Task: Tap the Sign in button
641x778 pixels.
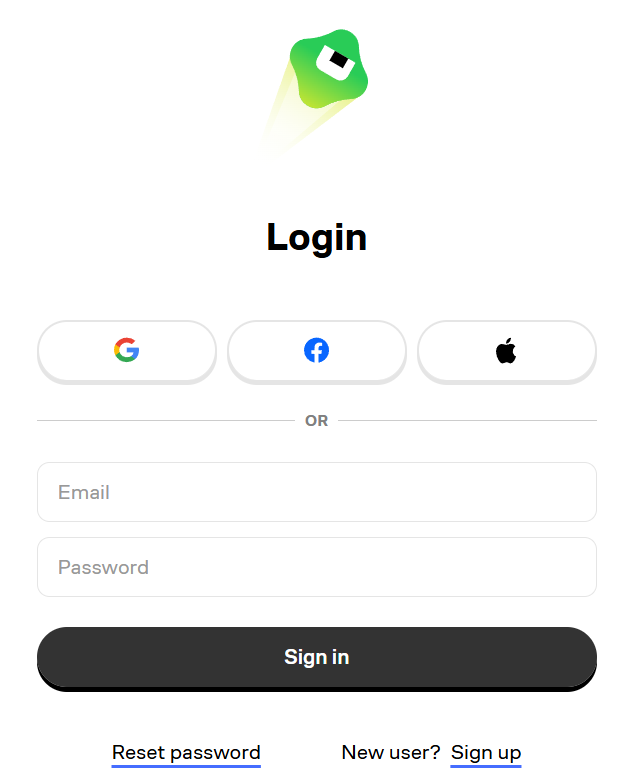Action: [x=316, y=657]
